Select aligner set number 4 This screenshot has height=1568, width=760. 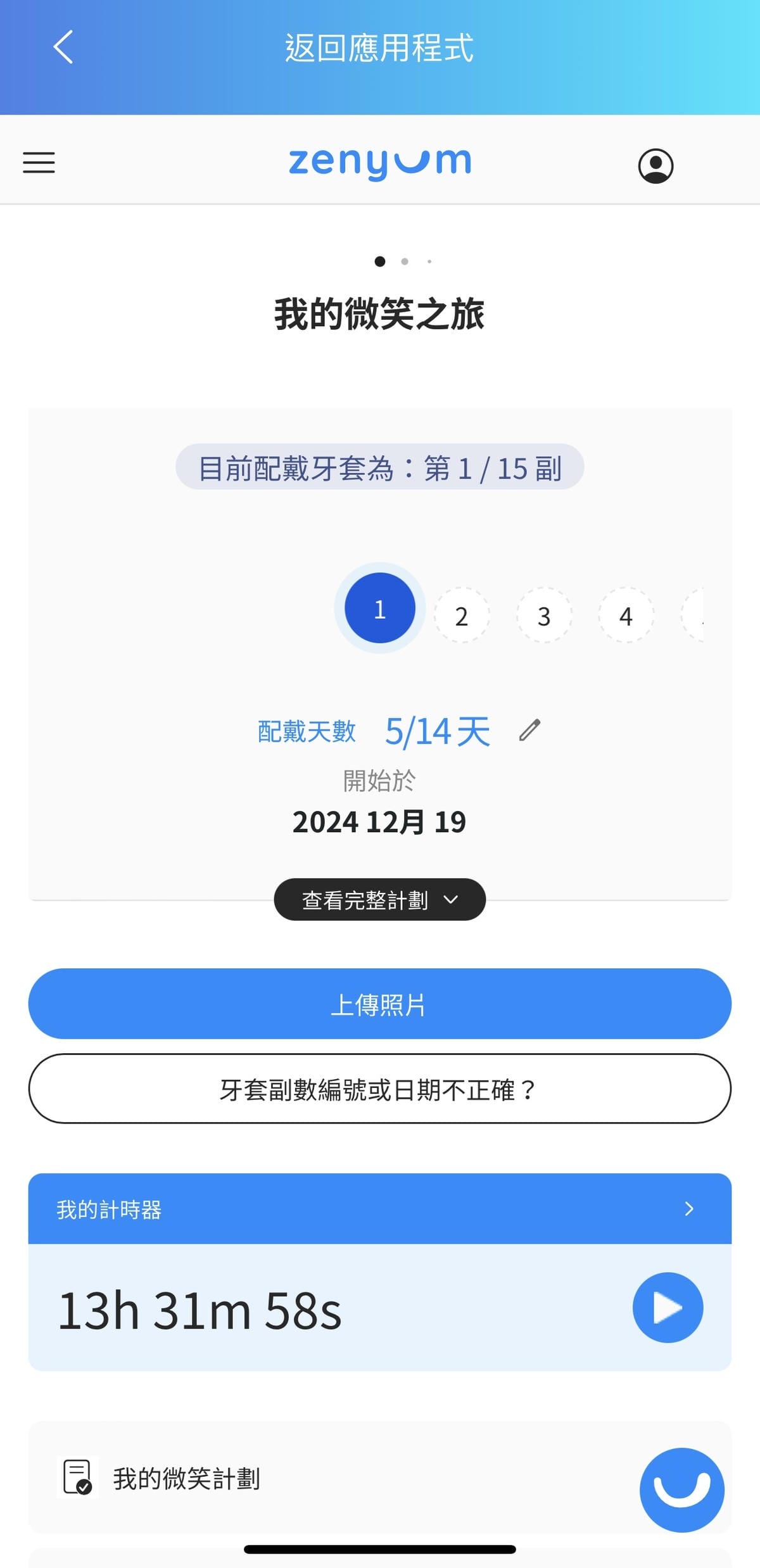[x=626, y=616]
